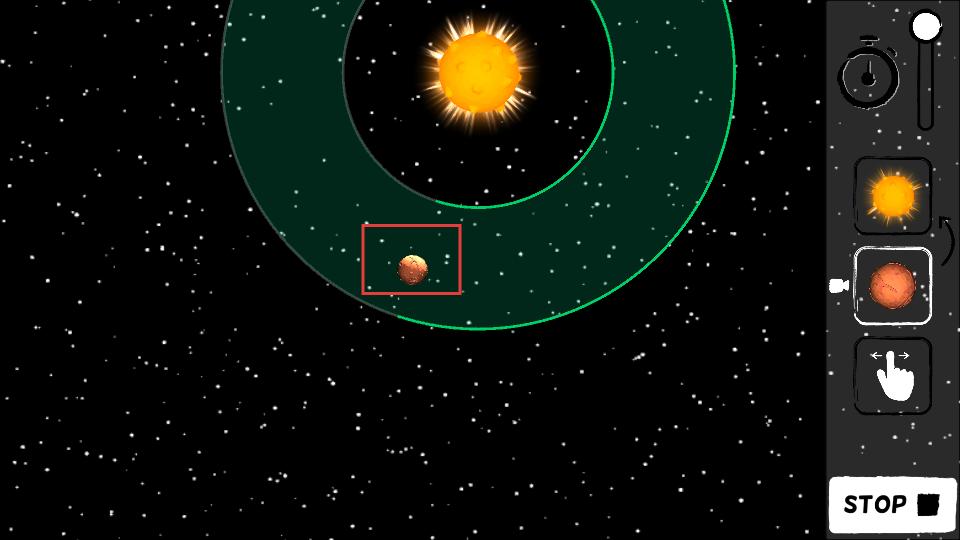The height and width of the screenshot is (540, 960).
Task: Tap the sun in the center
Action: 479,71
